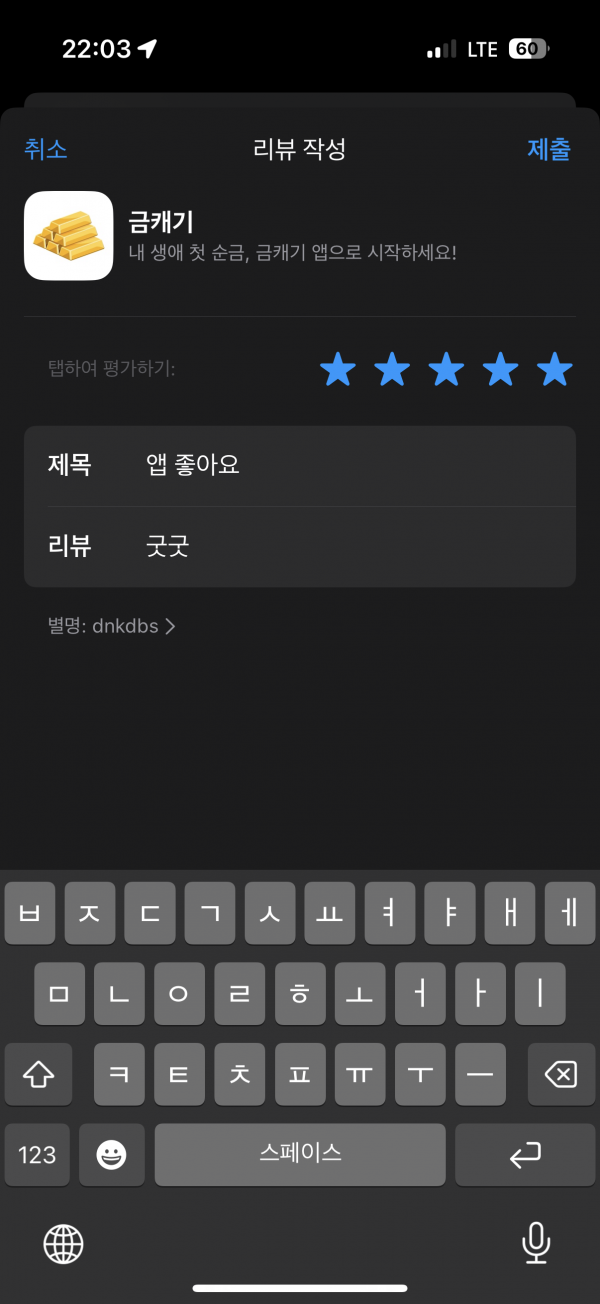The width and height of the screenshot is (600, 1304).
Task: Tap the 스페이스 space bar
Action: click(300, 1155)
